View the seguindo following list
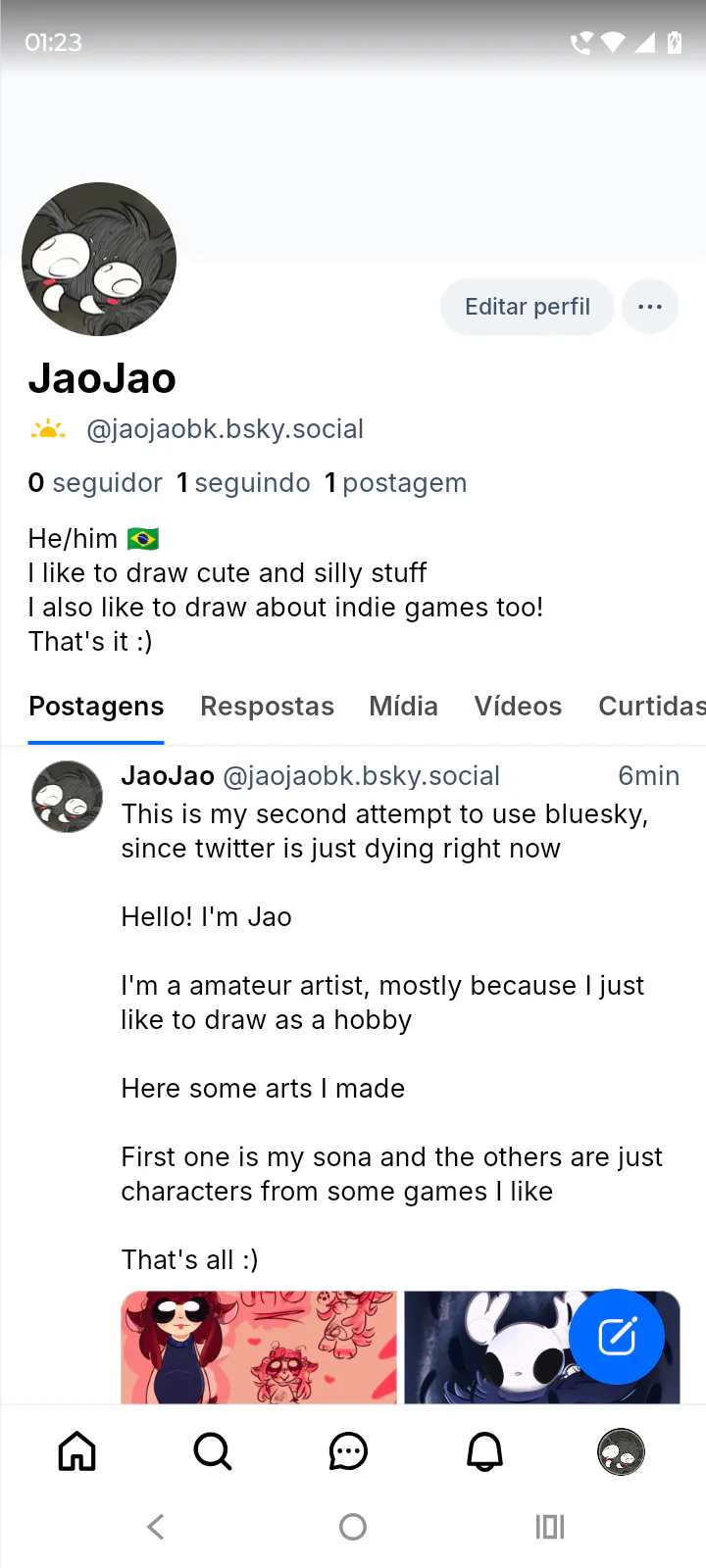 click(243, 483)
